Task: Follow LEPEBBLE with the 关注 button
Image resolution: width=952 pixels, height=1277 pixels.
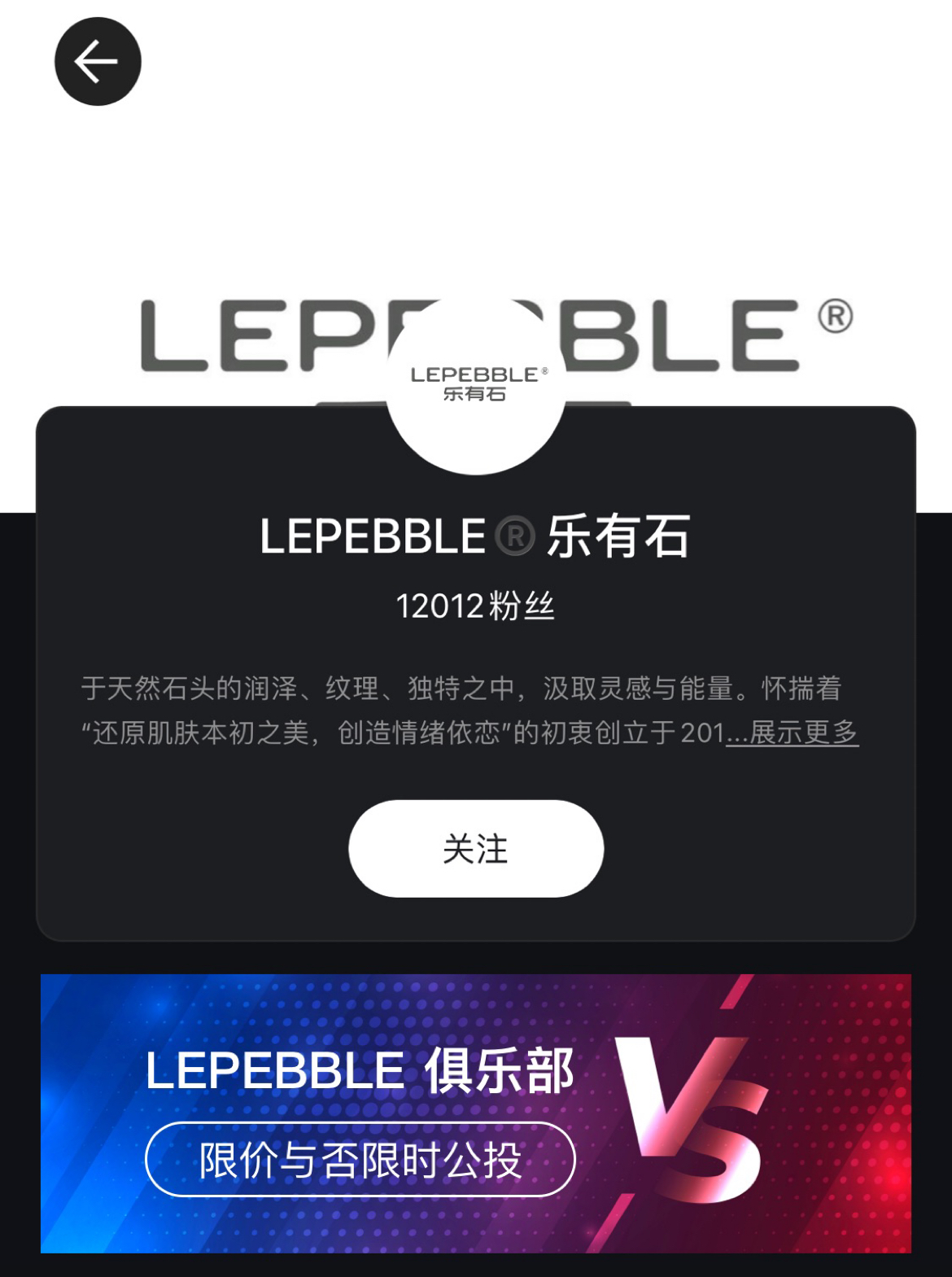Action: pyautogui.click(x=476, y=848)
